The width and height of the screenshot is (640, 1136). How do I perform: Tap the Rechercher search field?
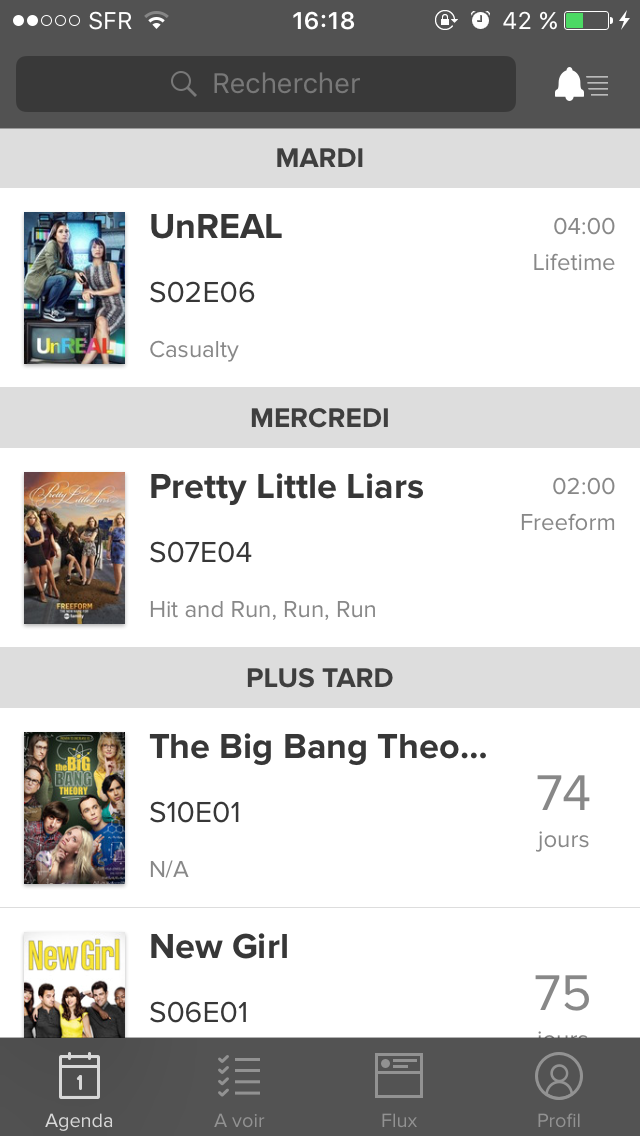click(x=266, y=84)
